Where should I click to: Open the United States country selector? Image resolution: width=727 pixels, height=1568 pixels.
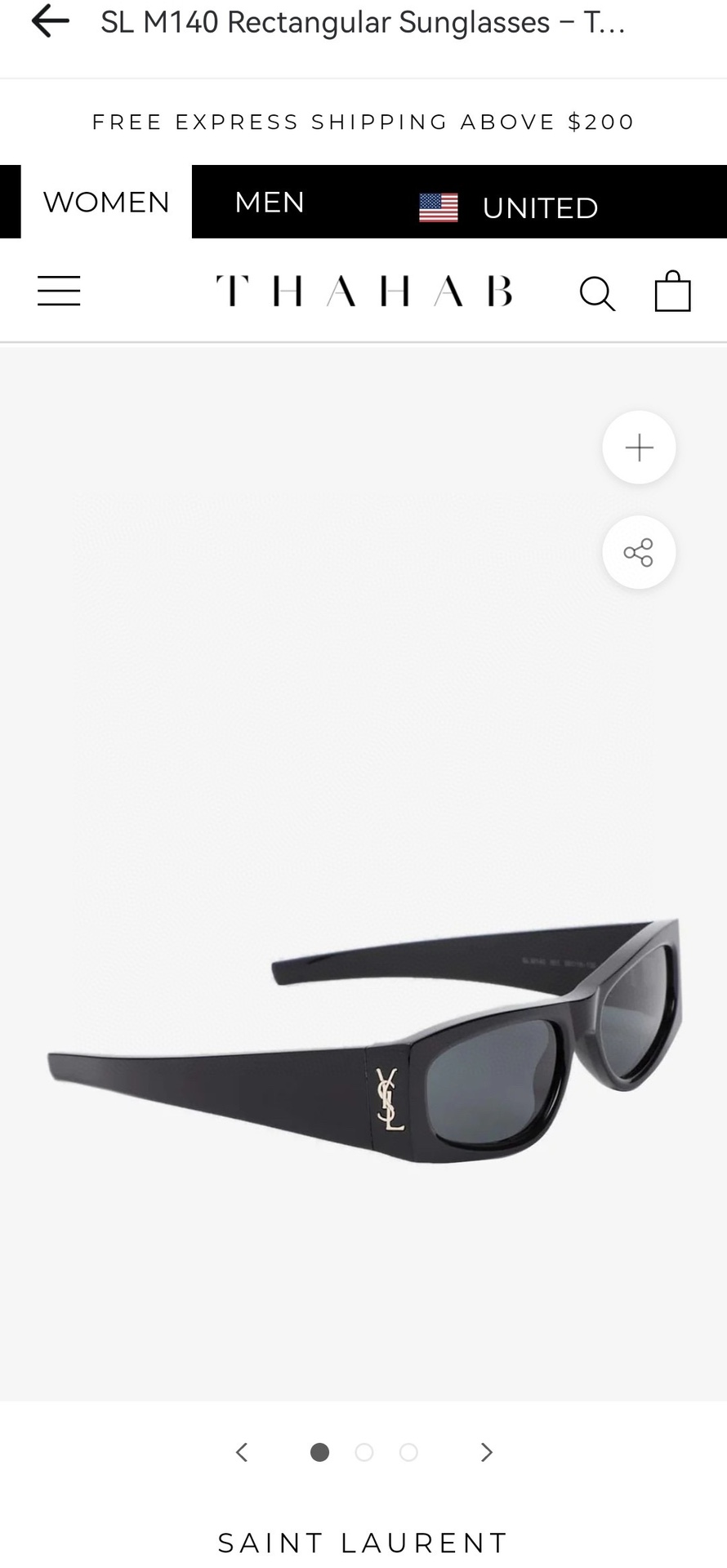(x=510, y=207)
